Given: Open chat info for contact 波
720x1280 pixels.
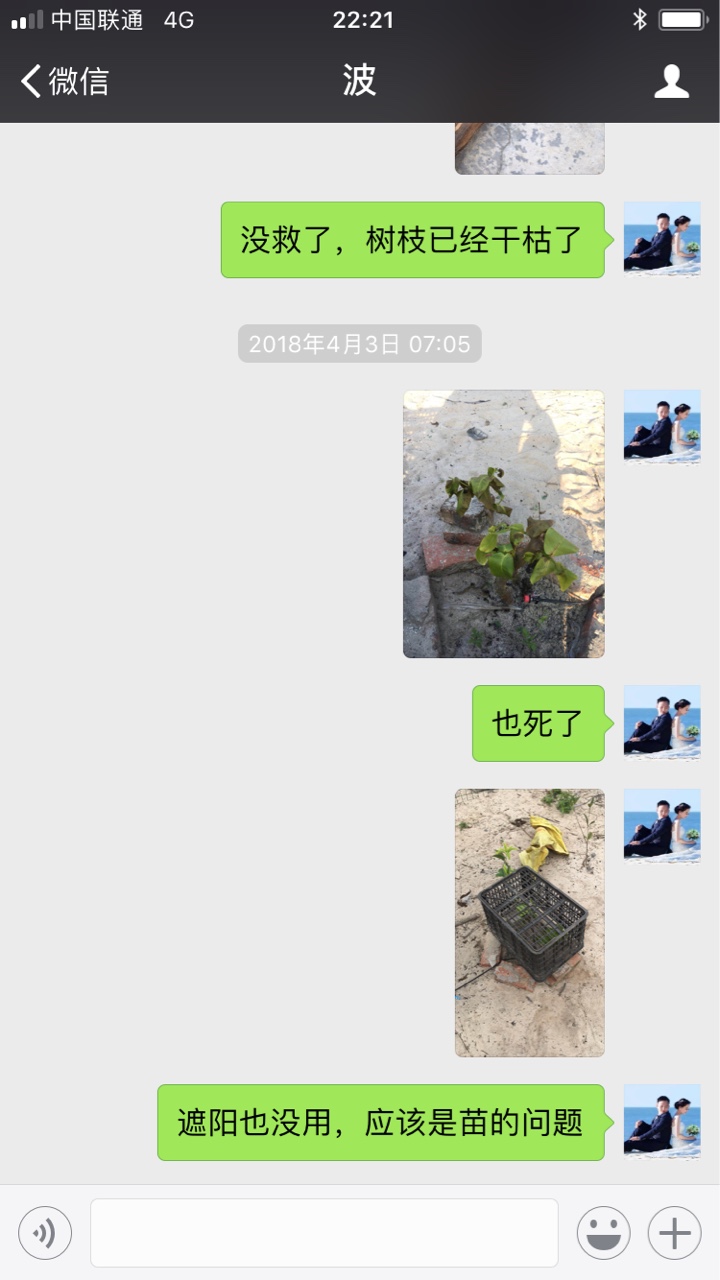Looking at the screenshot, I should click(x=672, y=81).
